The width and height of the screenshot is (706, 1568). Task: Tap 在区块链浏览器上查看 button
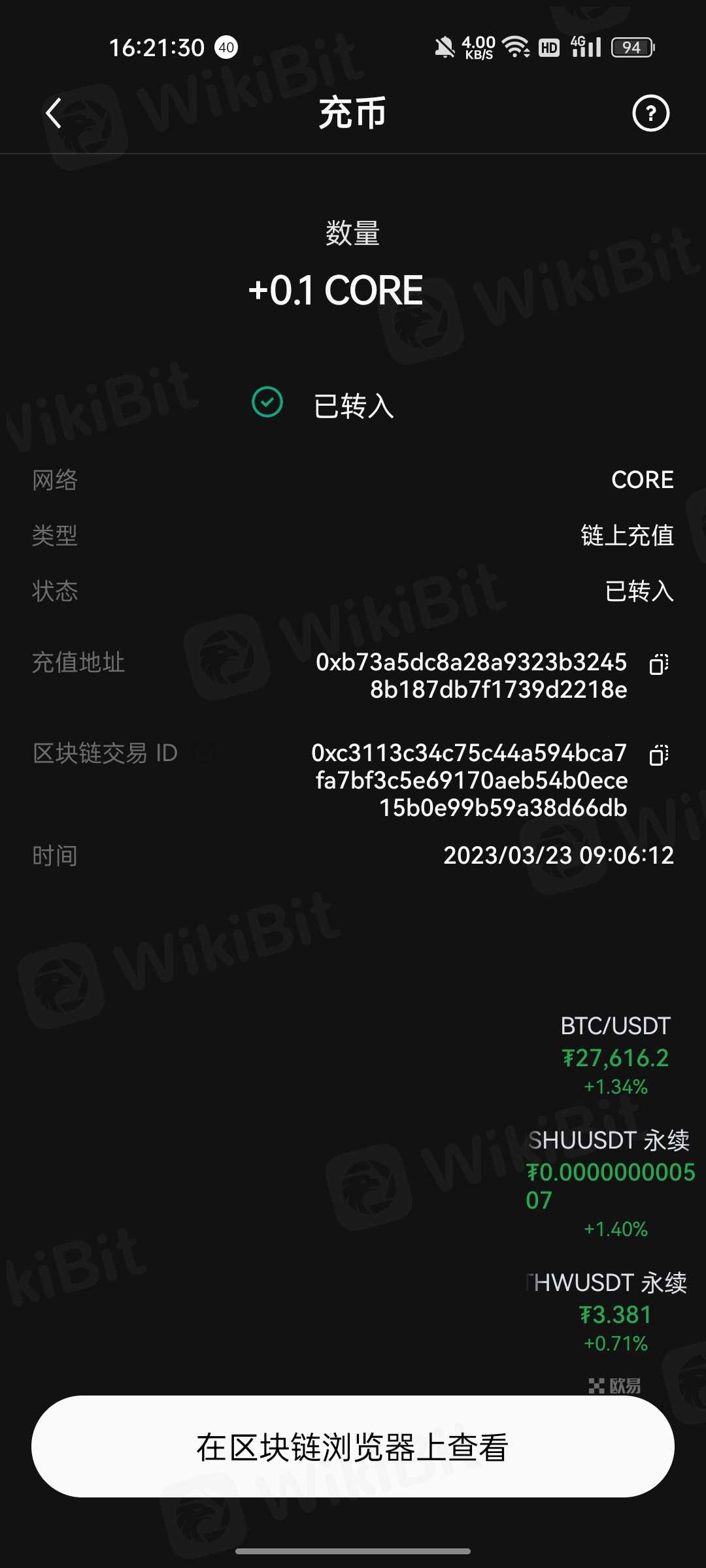tap(353, 1446)
